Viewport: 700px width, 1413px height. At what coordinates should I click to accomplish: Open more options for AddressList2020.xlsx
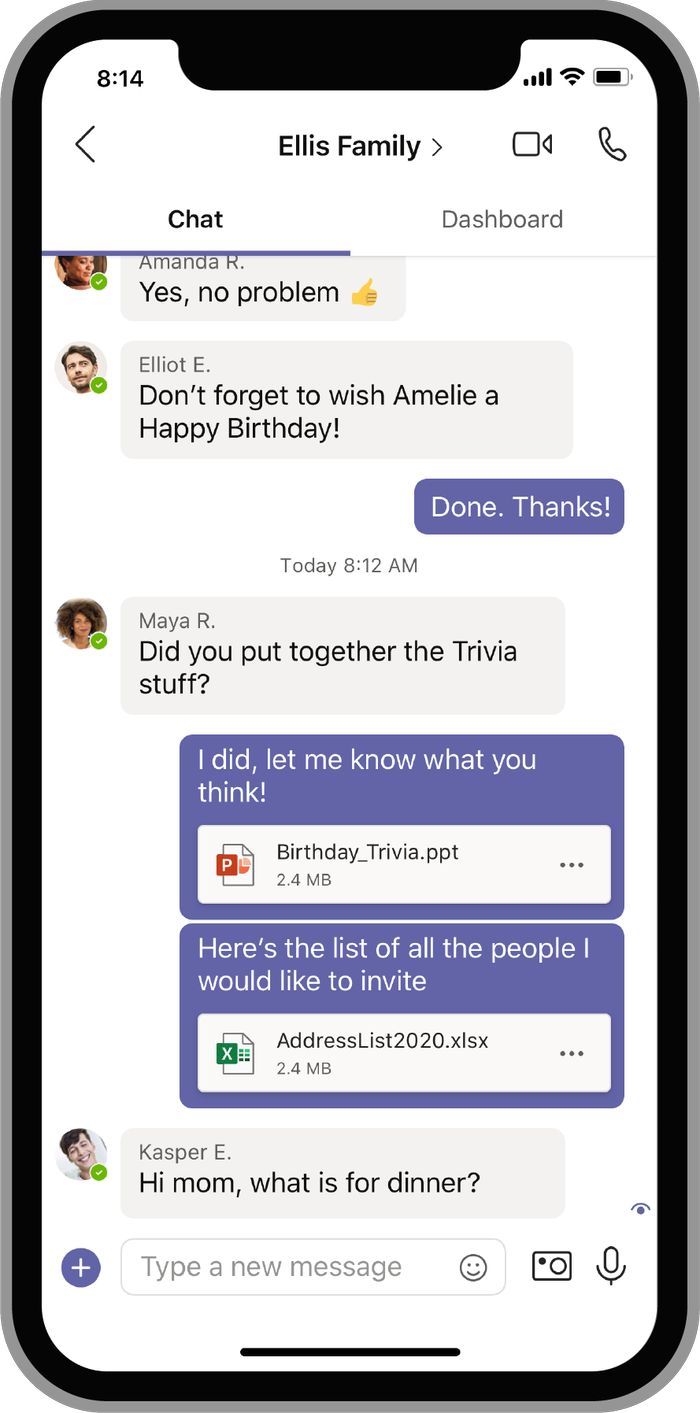click(572, 1053)
